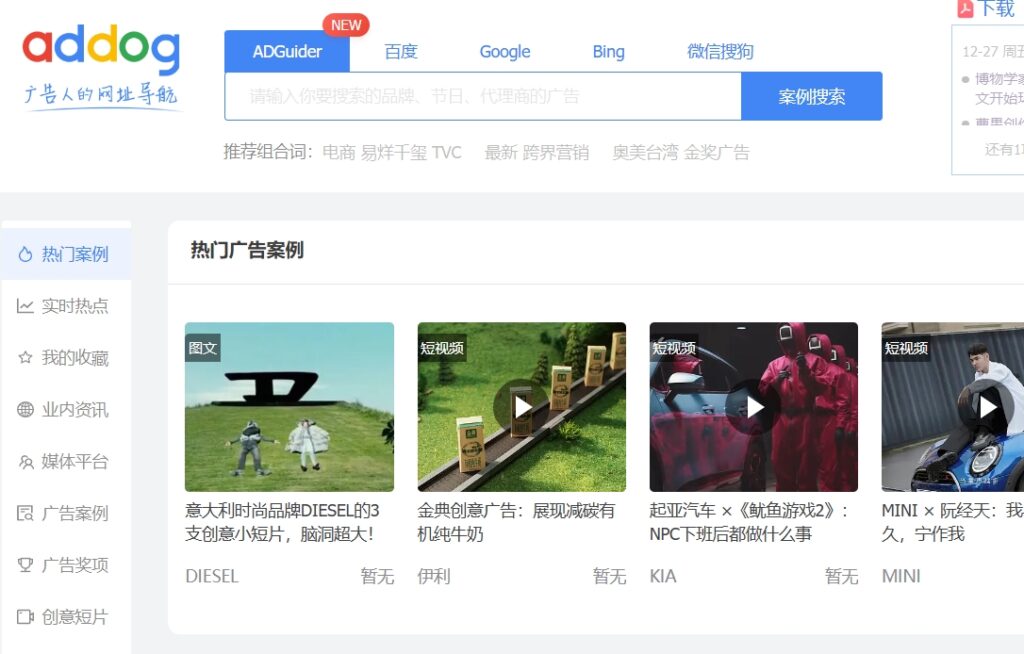The image size is (1024, 654).
Task: Choose the 微信搜狗 search tab
Action: [720, 52]
